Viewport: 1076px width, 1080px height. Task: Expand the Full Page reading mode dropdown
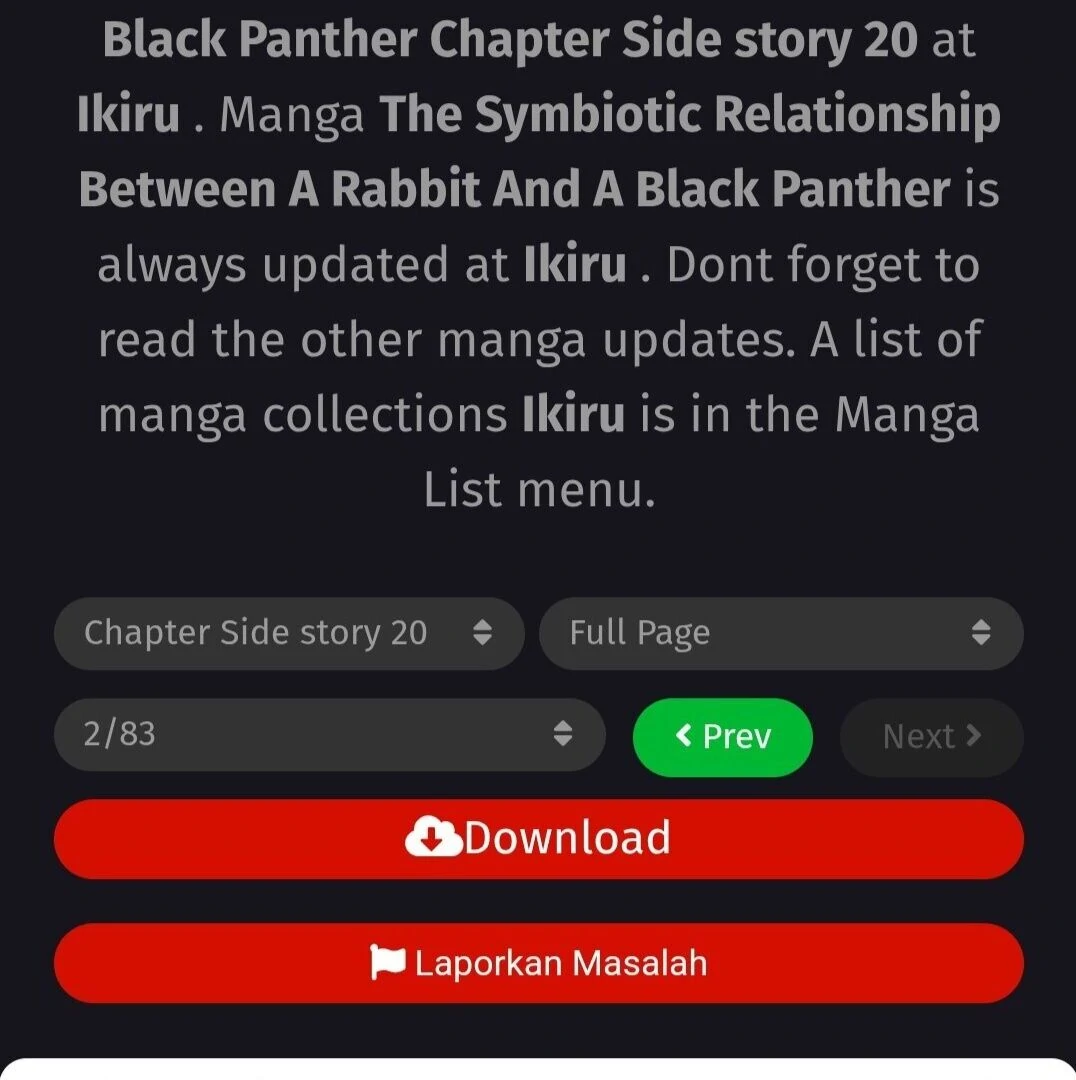coord(780,633)
